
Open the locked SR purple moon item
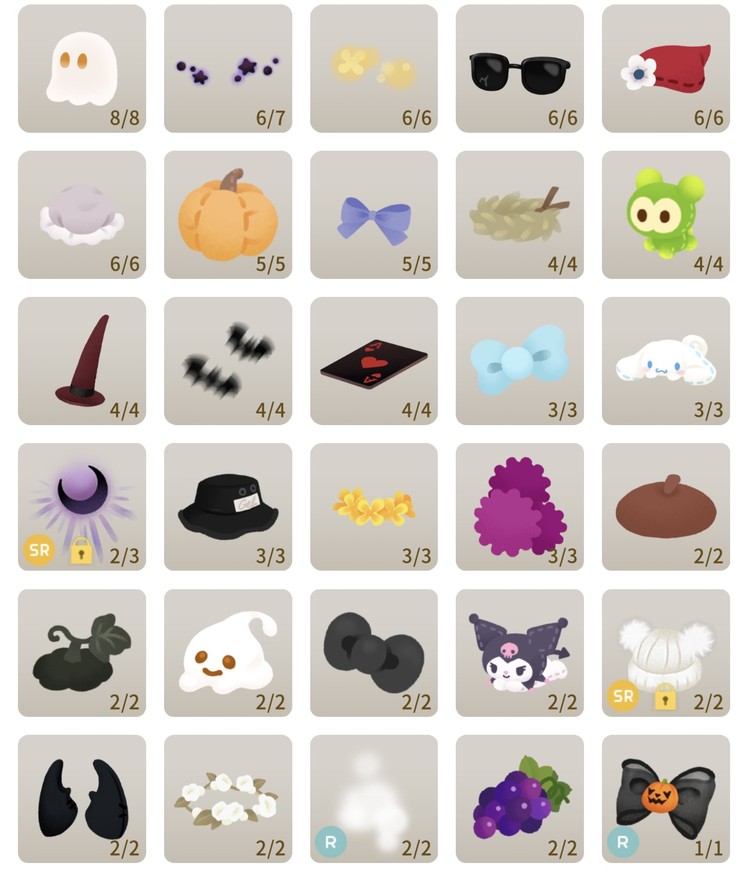82,506
